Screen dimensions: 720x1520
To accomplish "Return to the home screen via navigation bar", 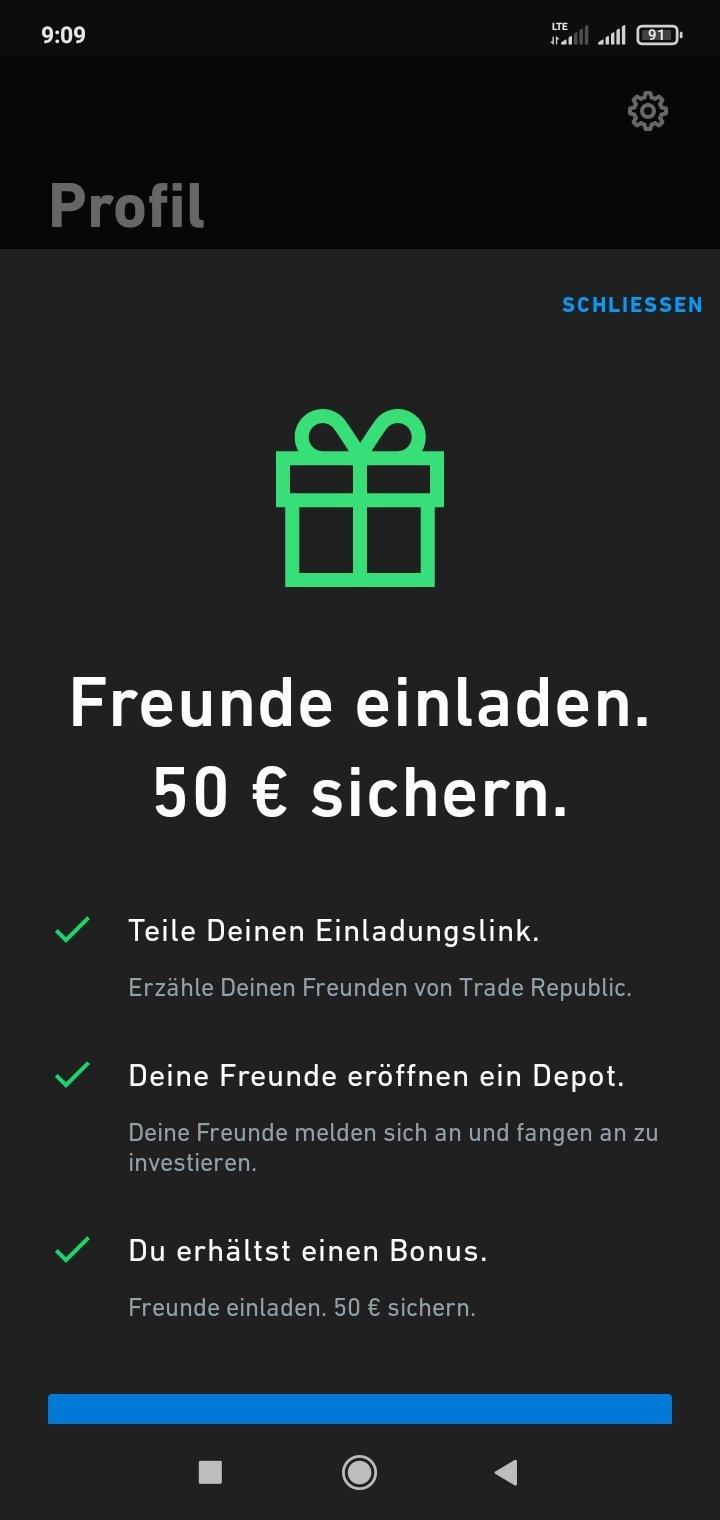I will (x=359, y=1472).
